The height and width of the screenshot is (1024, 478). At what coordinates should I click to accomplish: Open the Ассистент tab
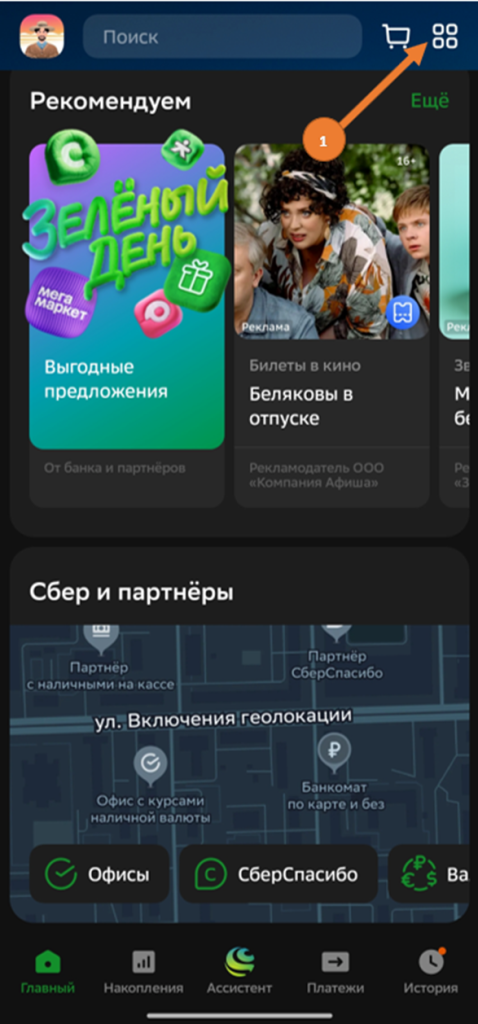pyautogui.click(x=240, y=971)
